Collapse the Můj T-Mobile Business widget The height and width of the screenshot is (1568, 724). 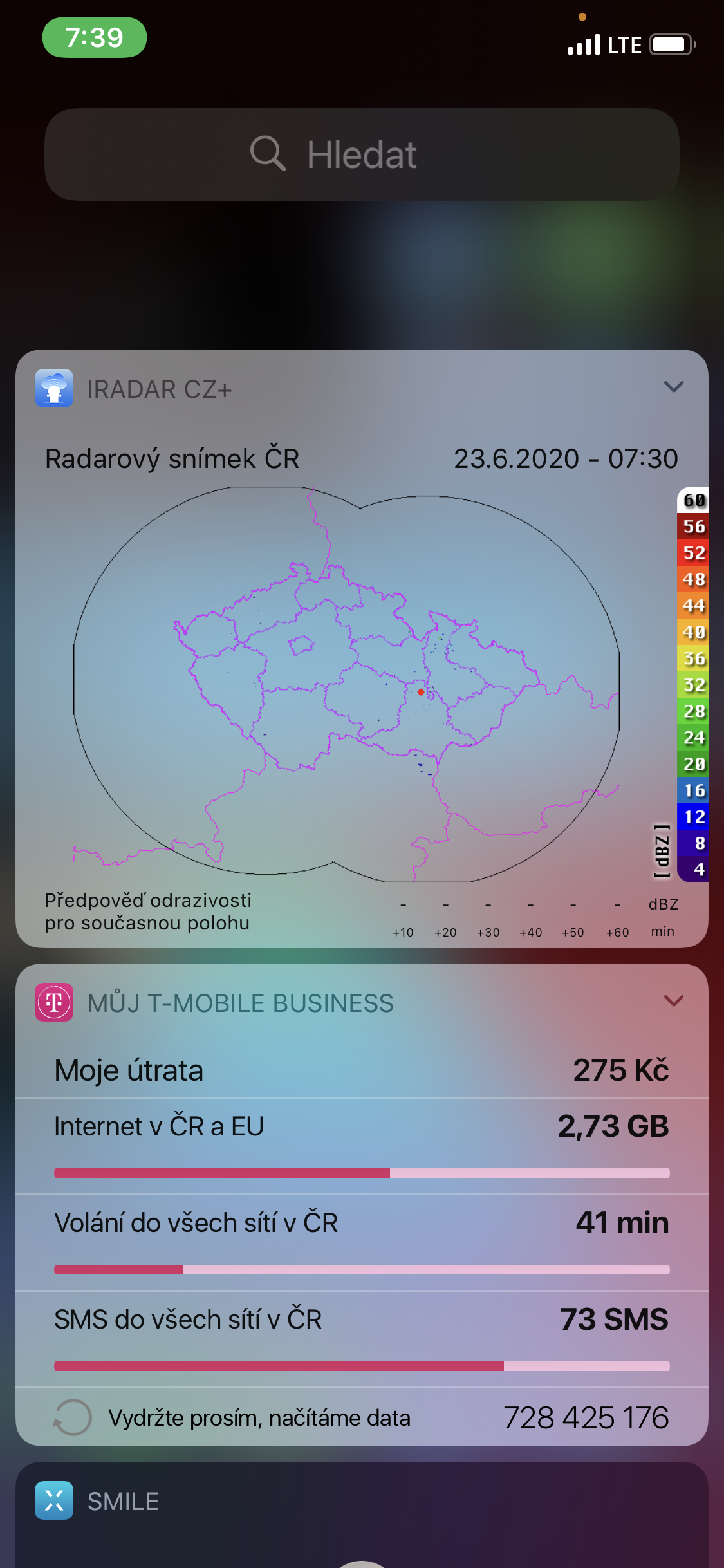[673, 1001]
